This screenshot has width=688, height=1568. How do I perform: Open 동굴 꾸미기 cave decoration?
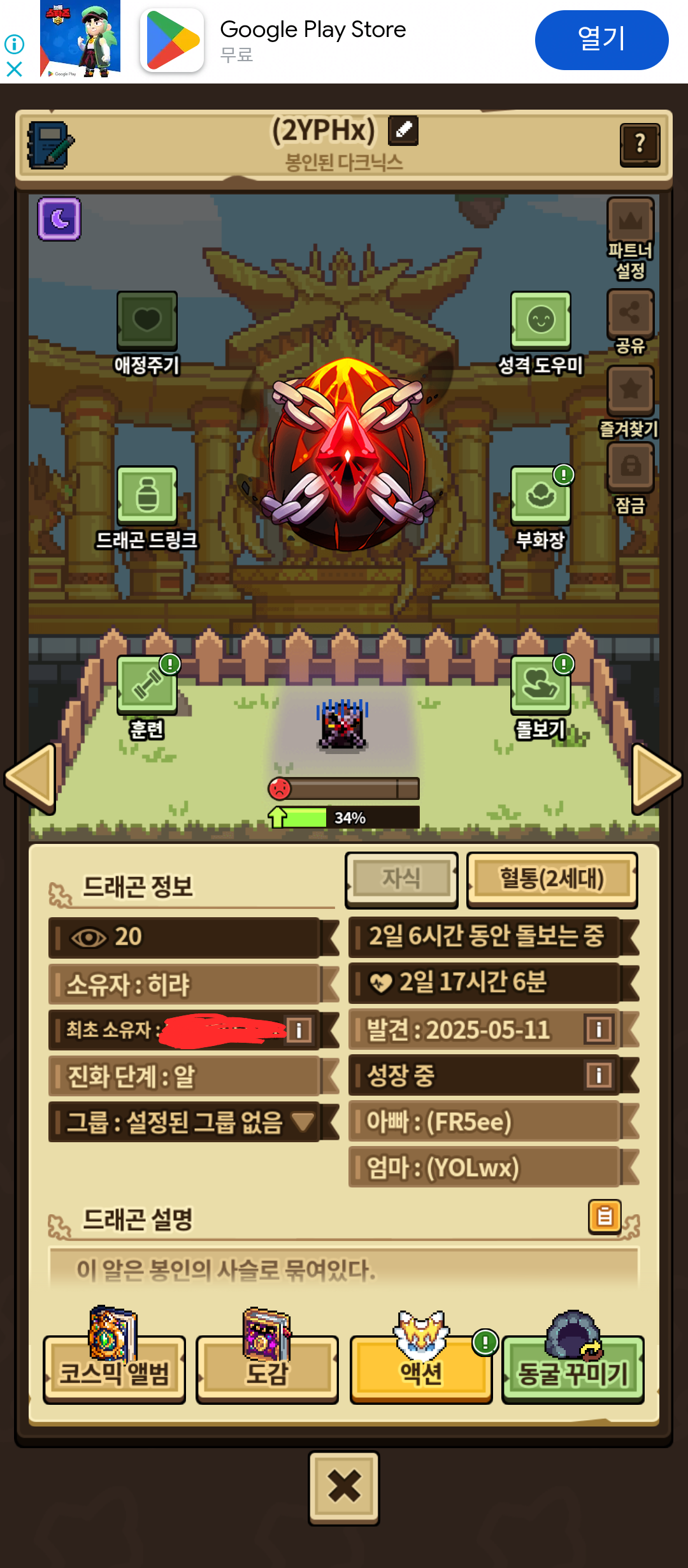coord(573,1370)
